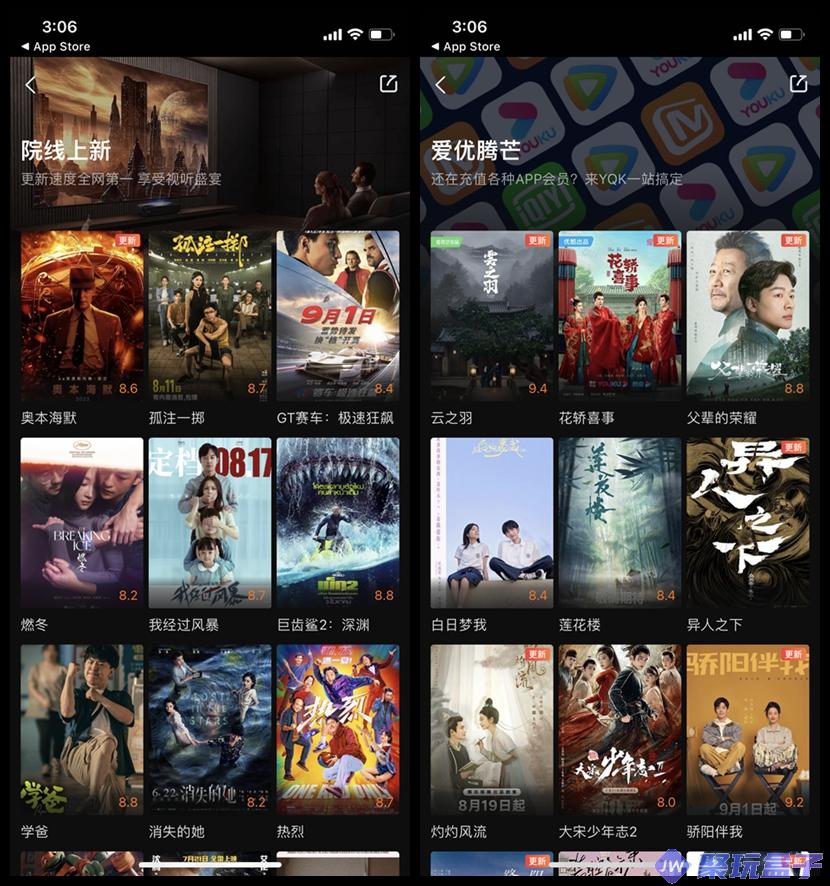This screenshot has width=830, height=886.
Task: Share the 院线上新 collection
Action: 388,84
